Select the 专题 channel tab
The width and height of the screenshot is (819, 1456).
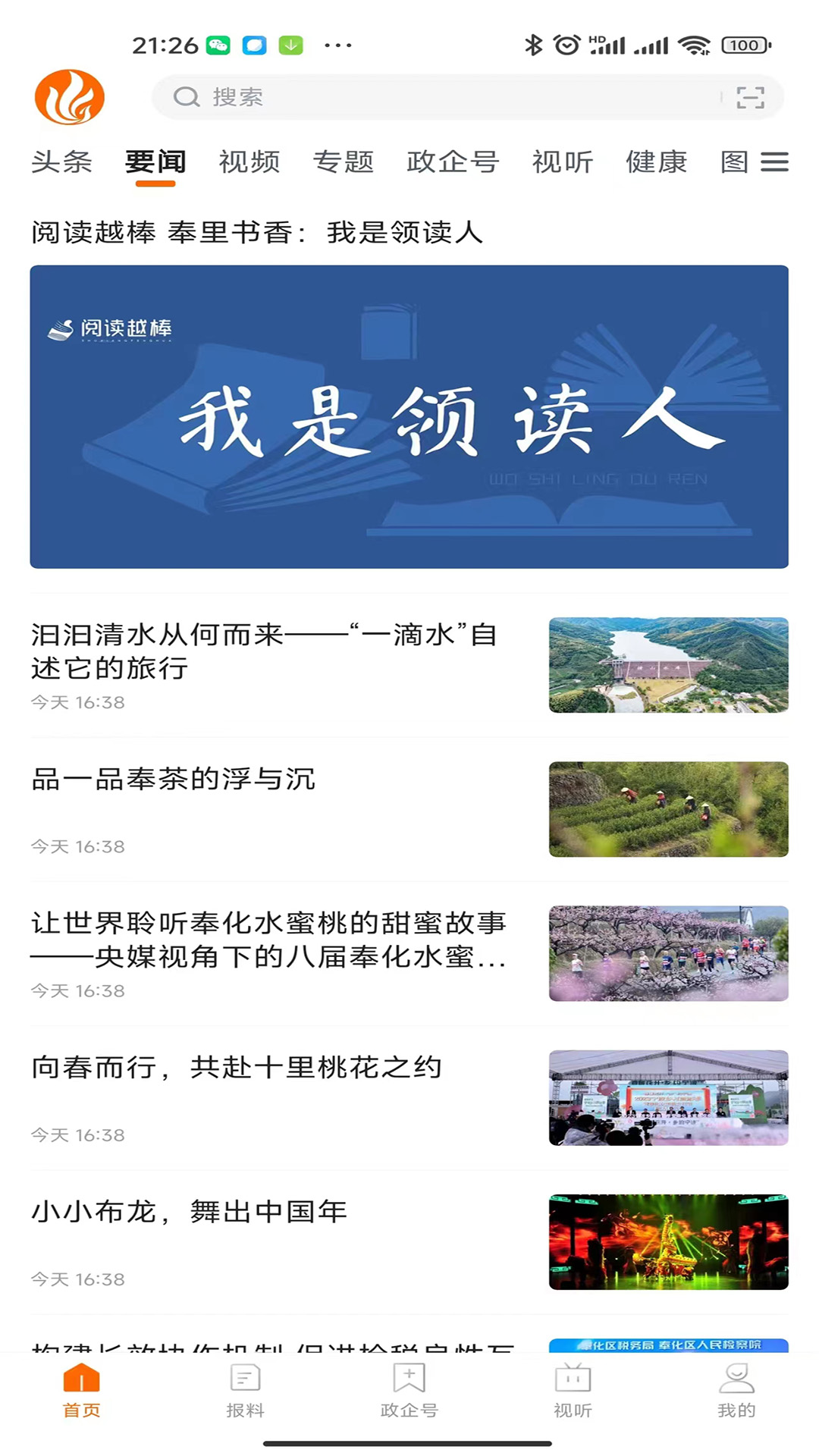(x=343, y=162)
